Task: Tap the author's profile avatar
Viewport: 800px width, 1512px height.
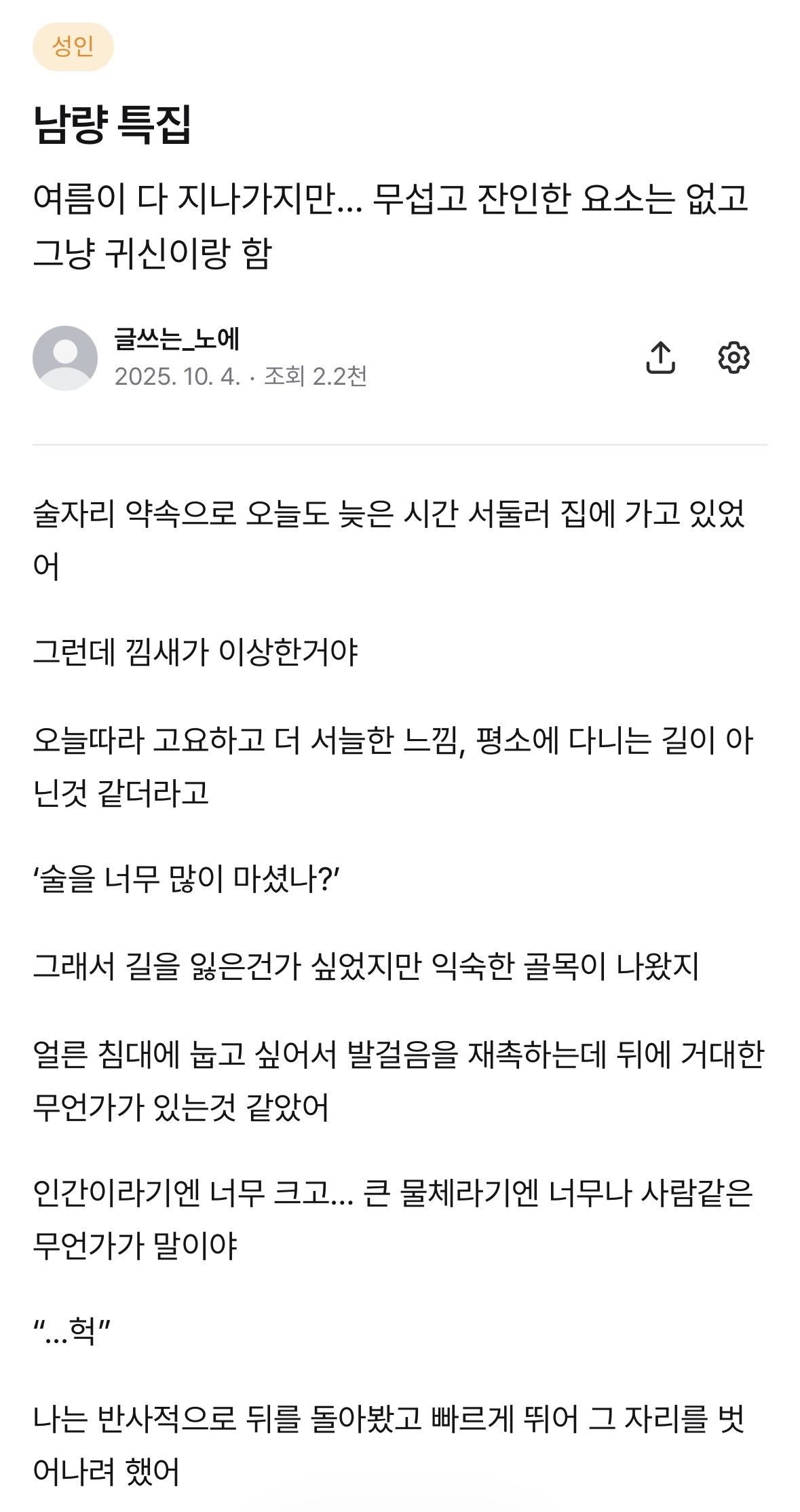Action: pos(65,358)
